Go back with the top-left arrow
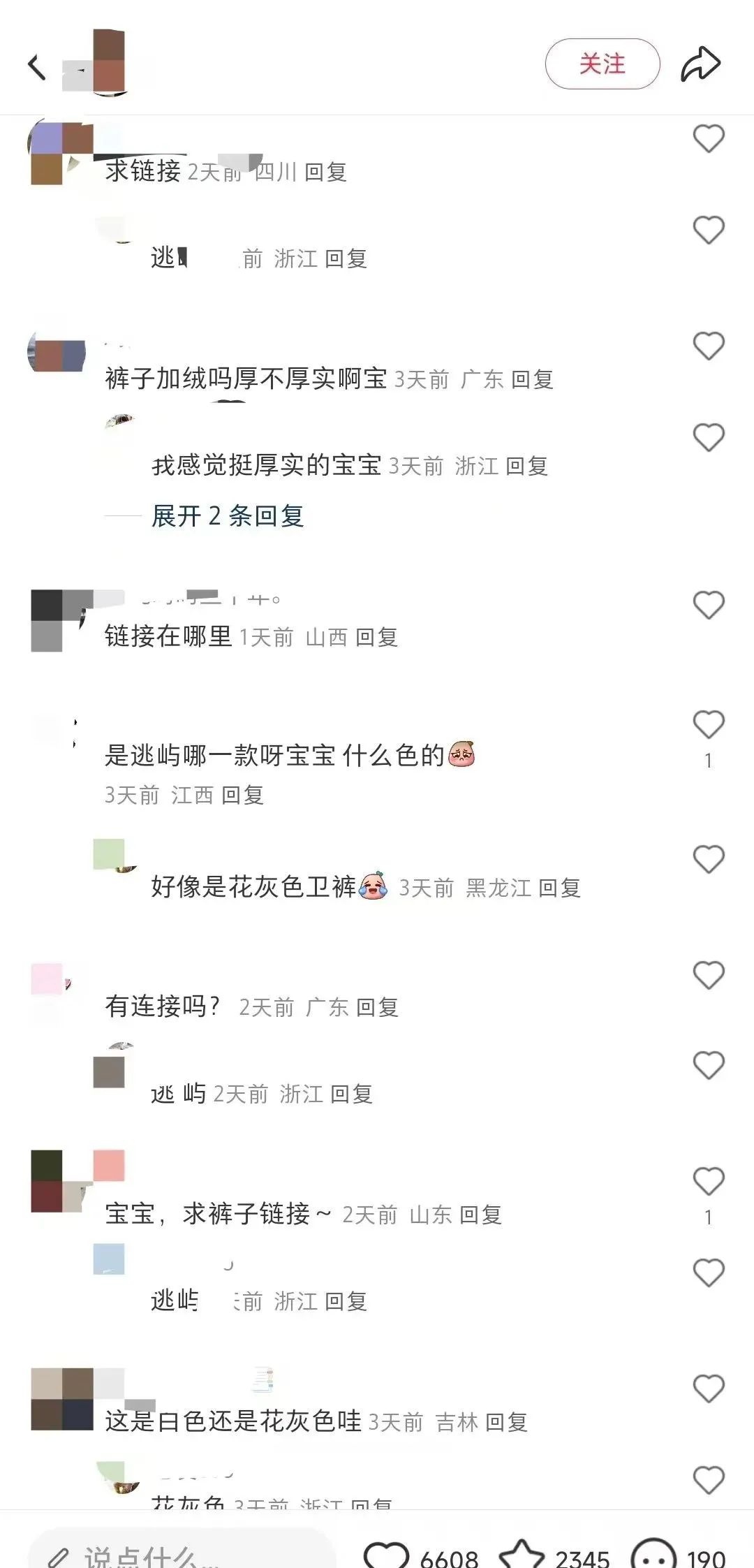The width and height of the screenshot is (754, 1568). coord(36,67)
